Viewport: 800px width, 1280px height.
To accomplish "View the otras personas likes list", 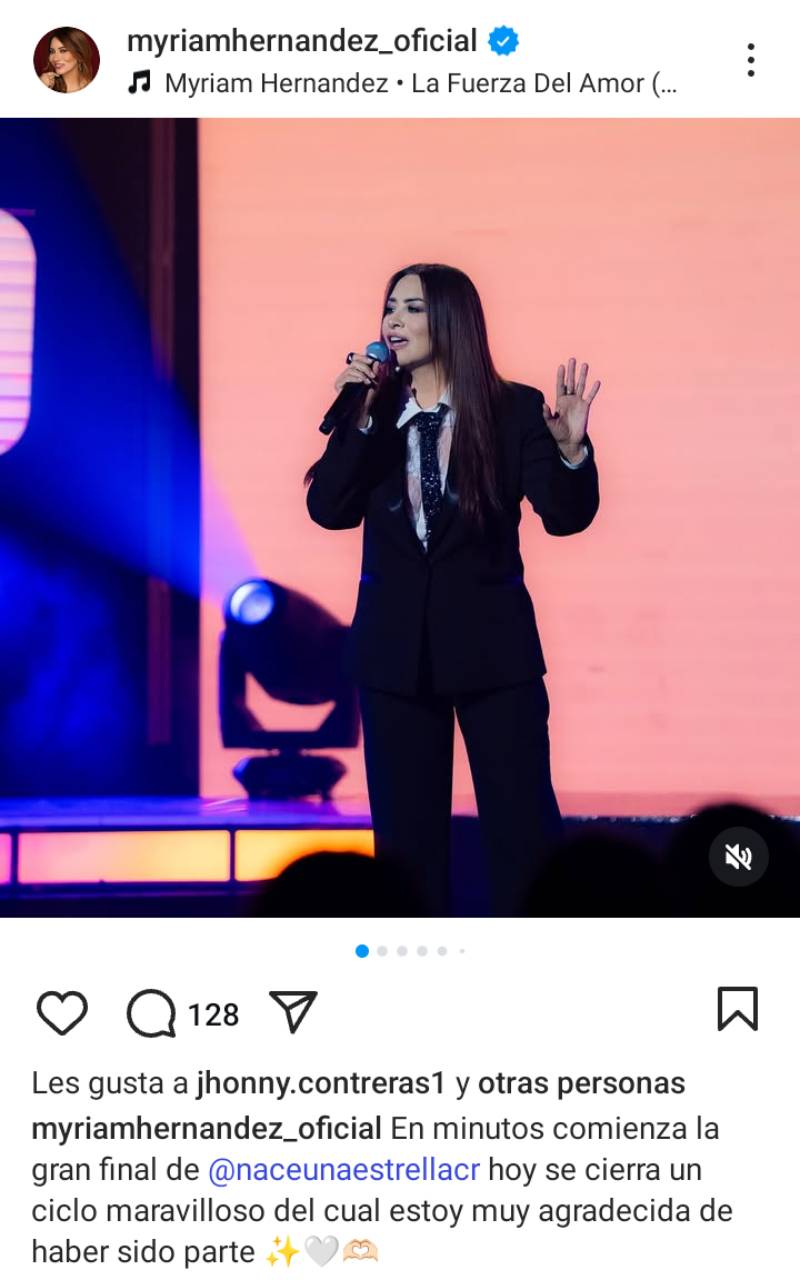I will (x=581, y=1083).
